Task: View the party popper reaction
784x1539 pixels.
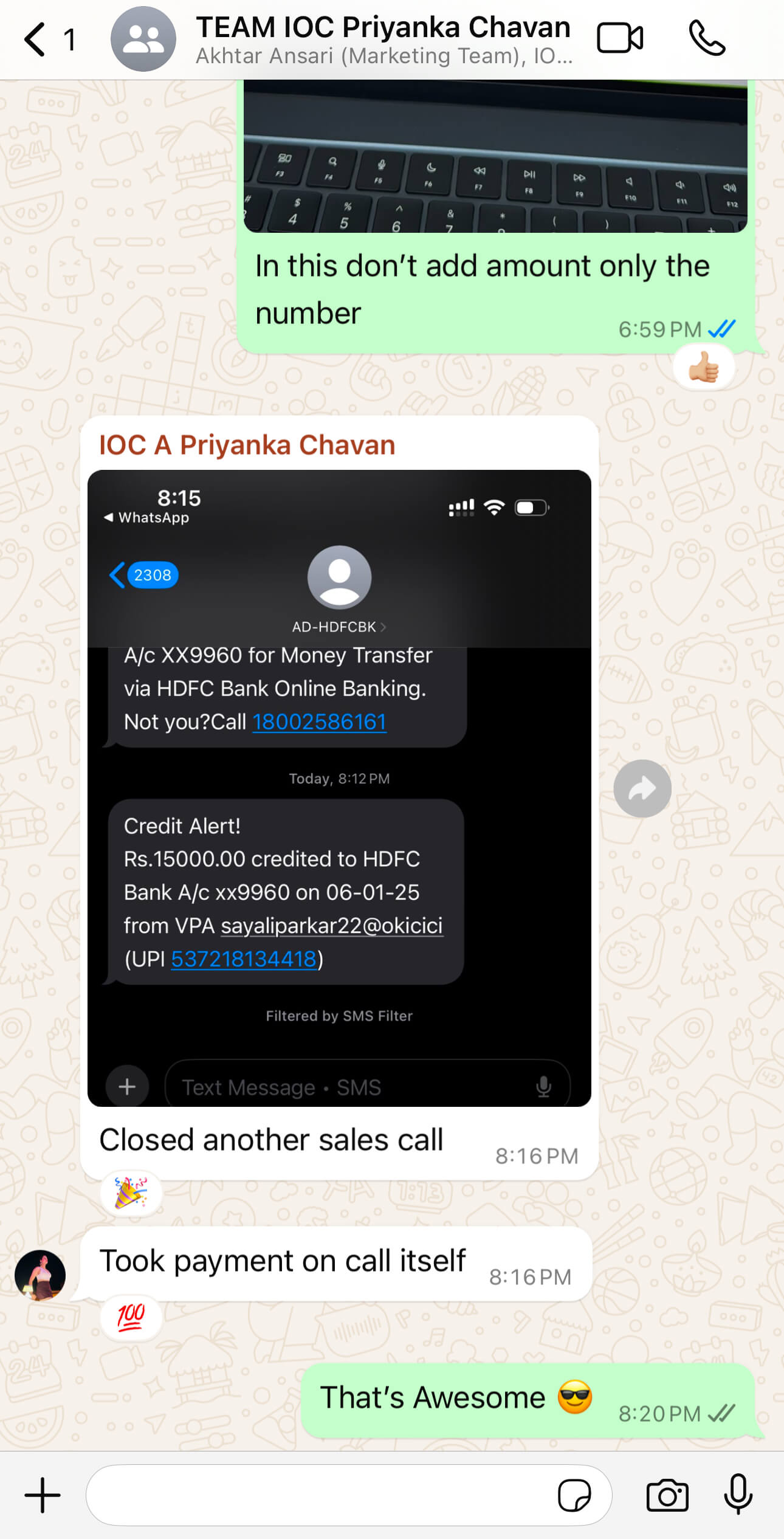Action: 131,1193
